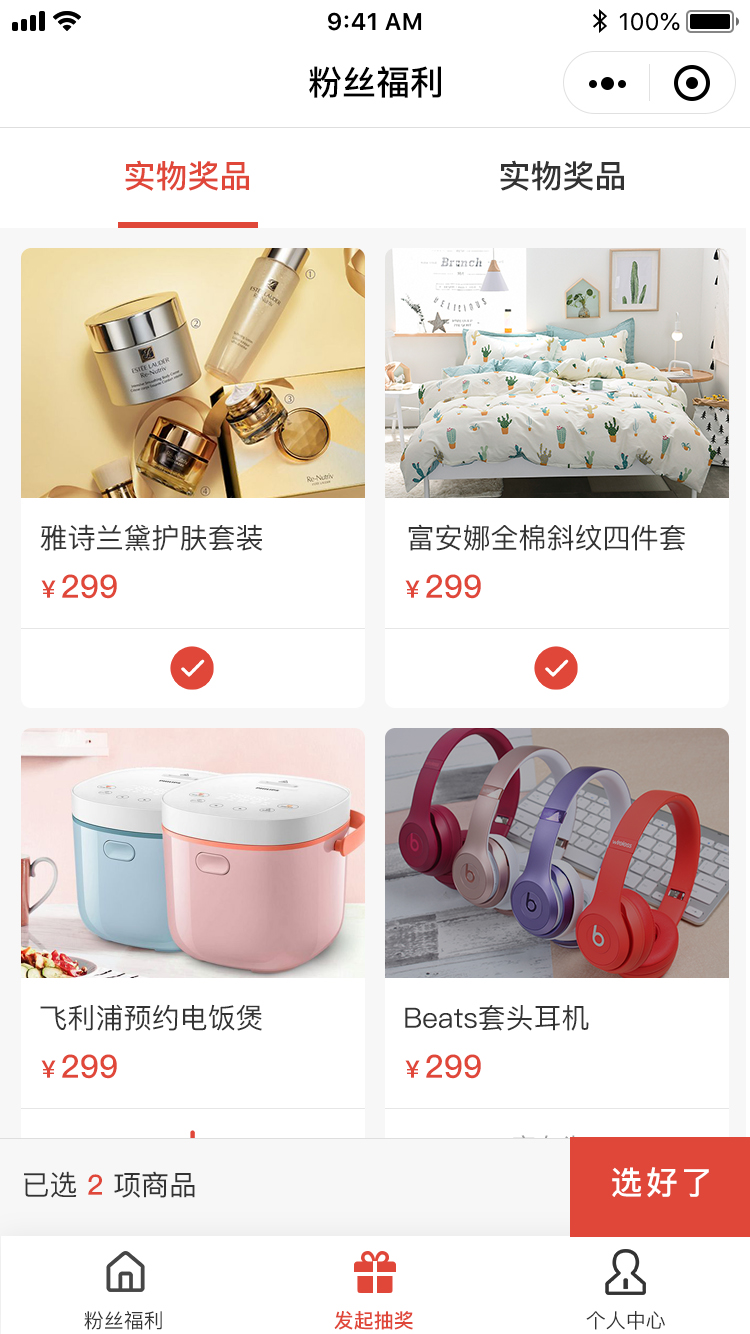Open the 富安娜全棉斜纹四件套 product image
This screenshot has width=750, height=1334.
pyautogui.click(x=557, y=373)
